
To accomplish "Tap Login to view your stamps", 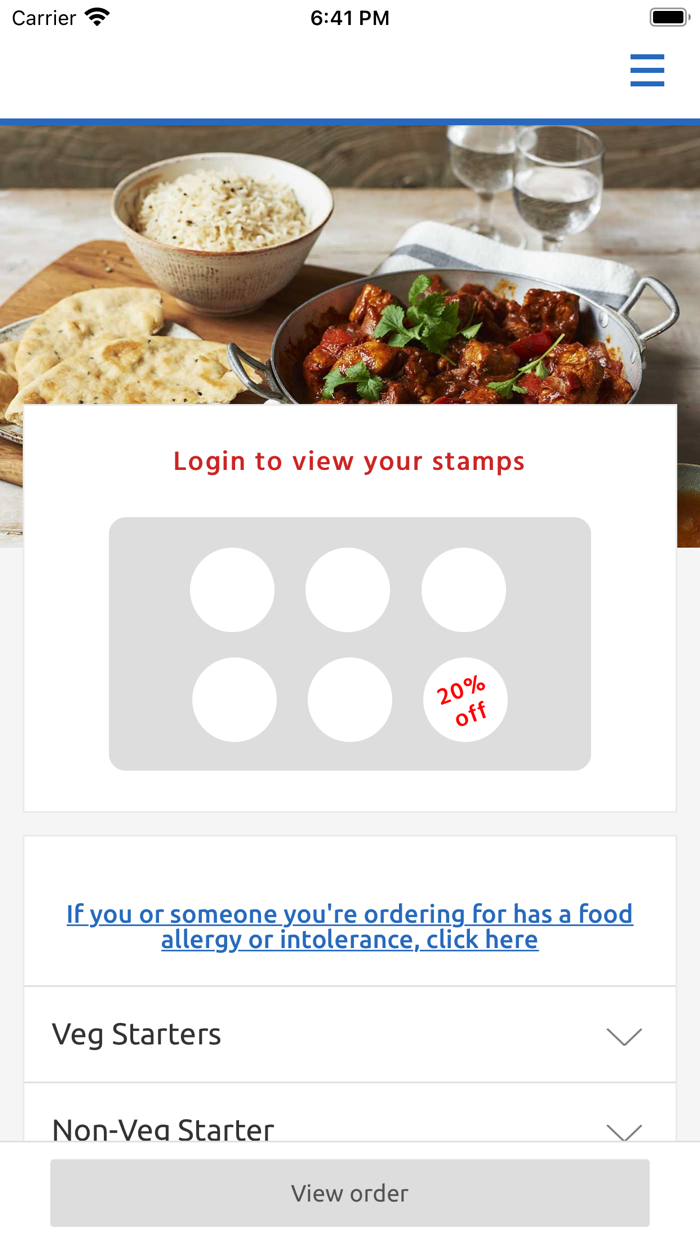I will pos(349,461).
